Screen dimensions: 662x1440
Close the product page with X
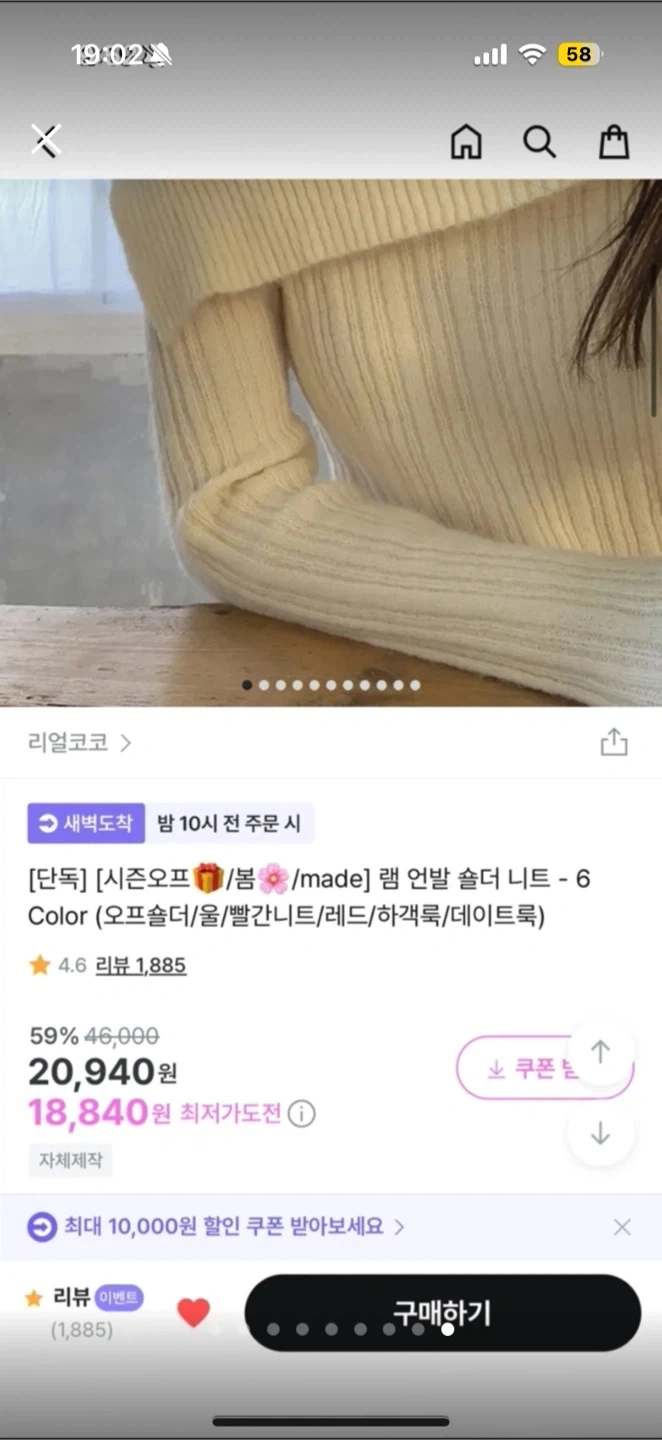click(x=46, y=141)
